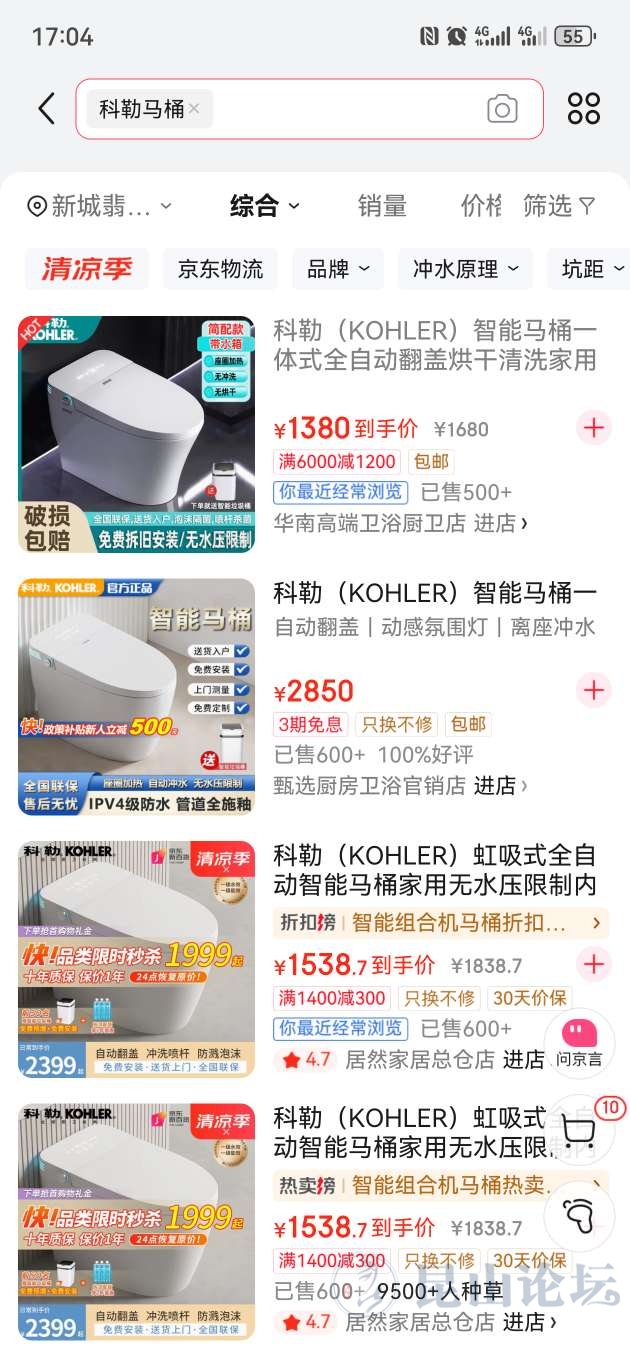630x1360 pixels.
Task: Change delivery location 新城翡…
Action: point(100,206)
